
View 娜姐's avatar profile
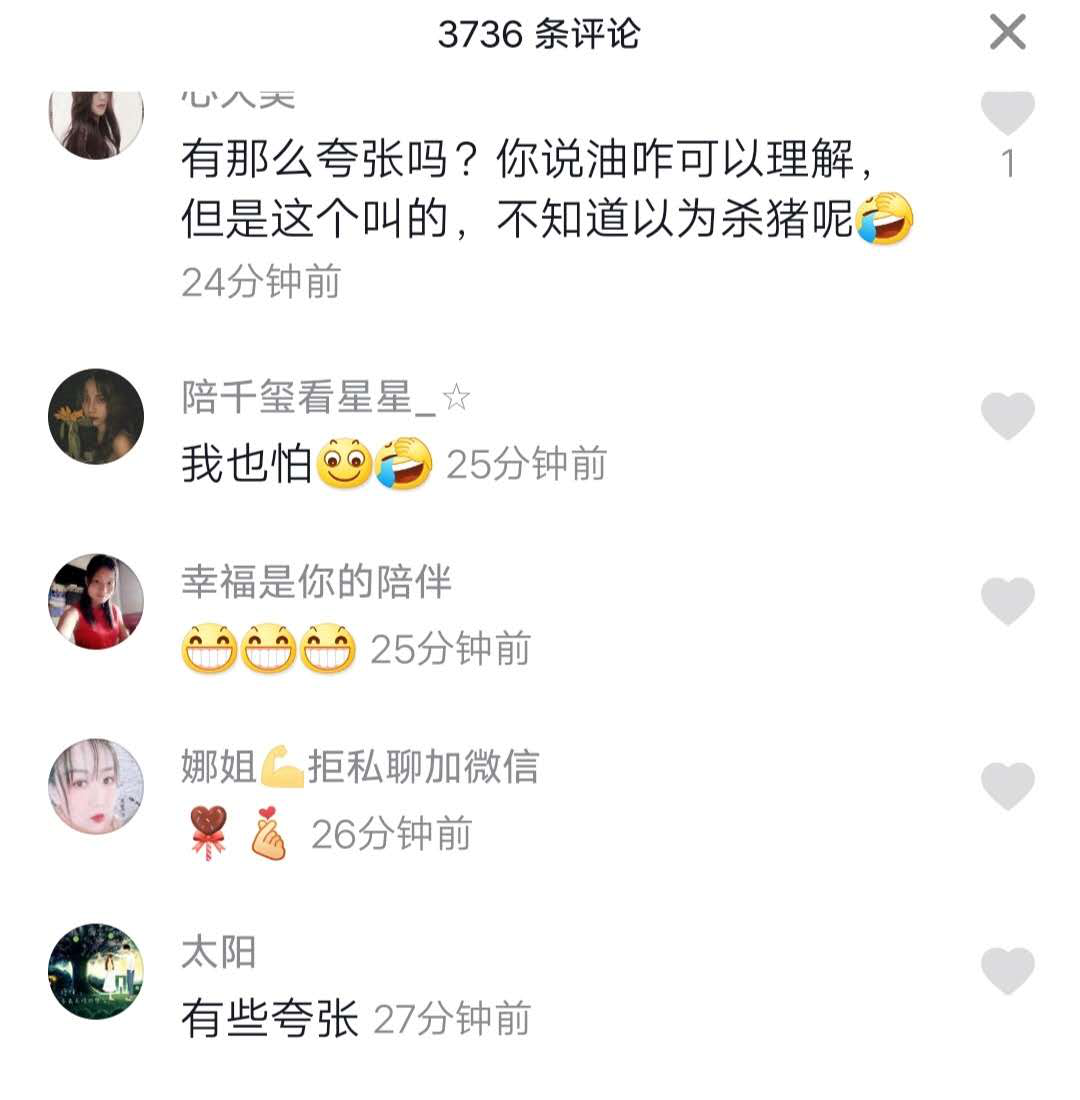[96, 786]
